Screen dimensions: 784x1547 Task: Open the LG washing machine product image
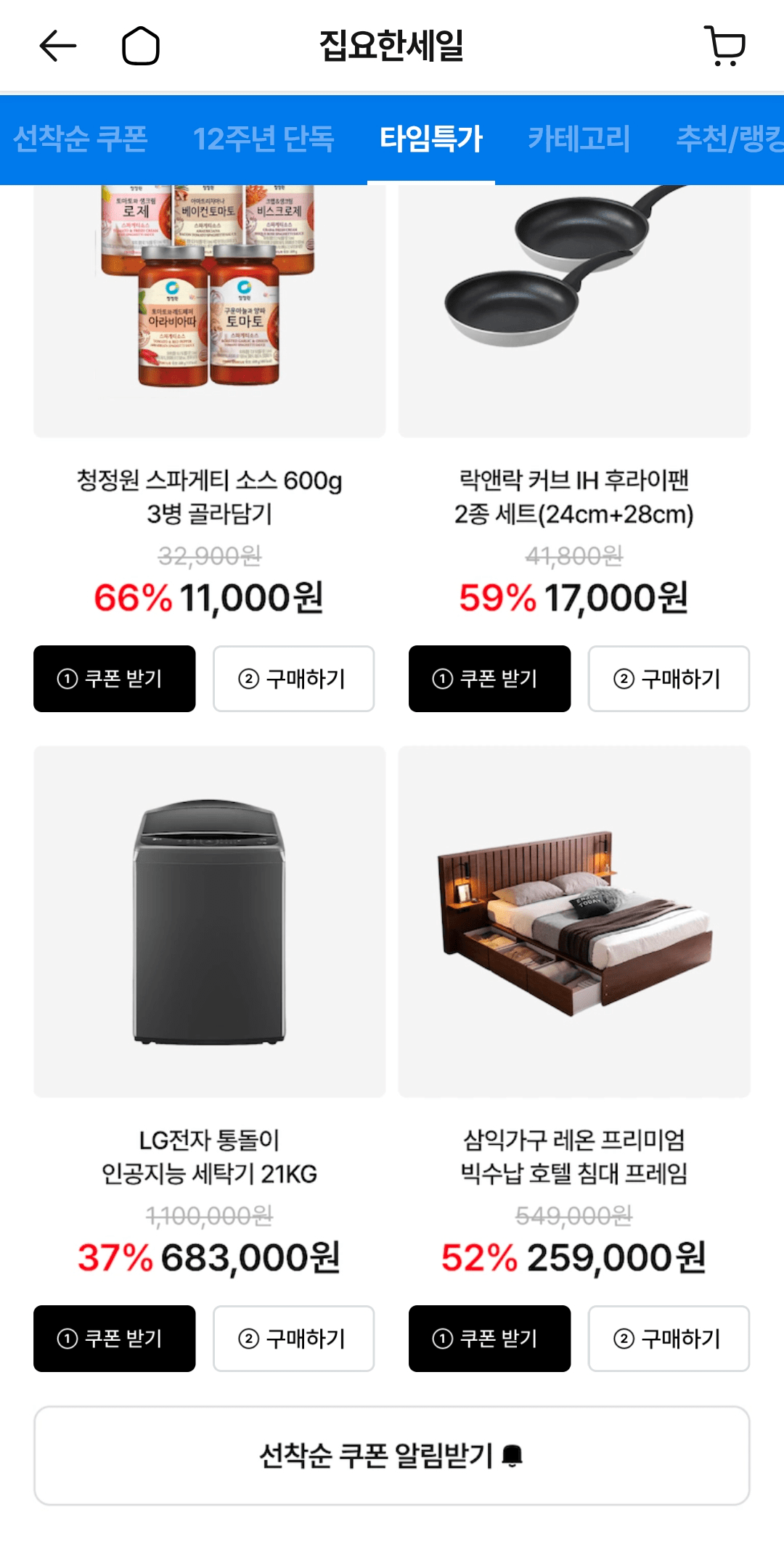click(210, 922)
